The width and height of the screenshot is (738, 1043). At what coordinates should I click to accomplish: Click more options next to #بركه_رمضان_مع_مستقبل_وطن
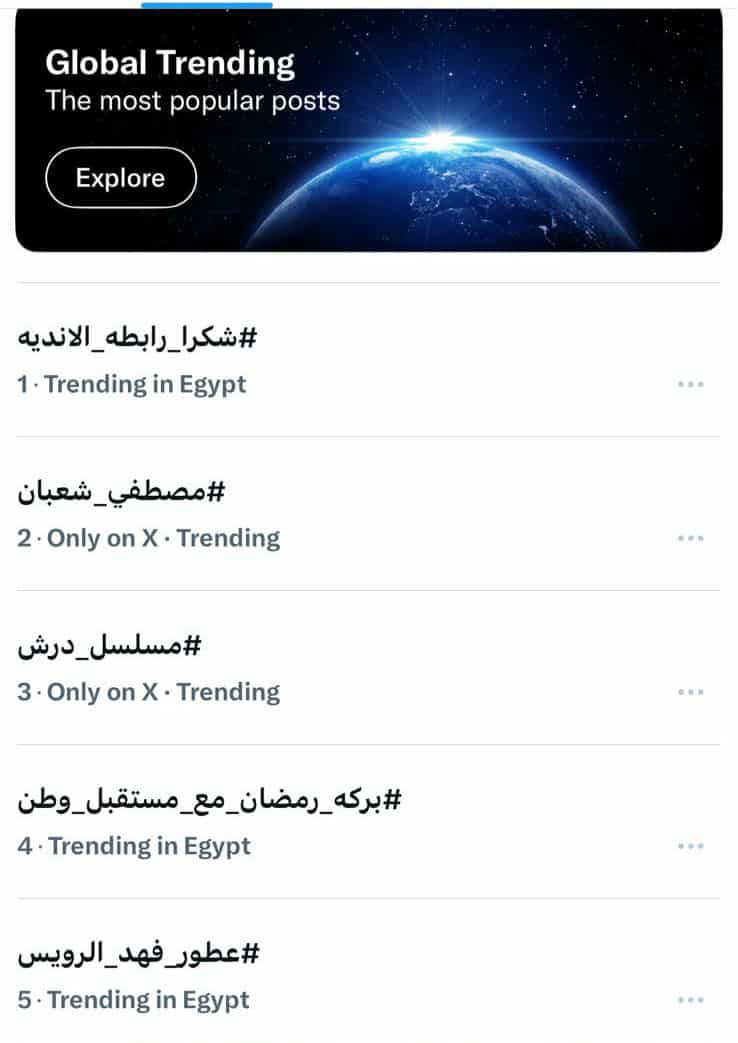pos(691,845)
